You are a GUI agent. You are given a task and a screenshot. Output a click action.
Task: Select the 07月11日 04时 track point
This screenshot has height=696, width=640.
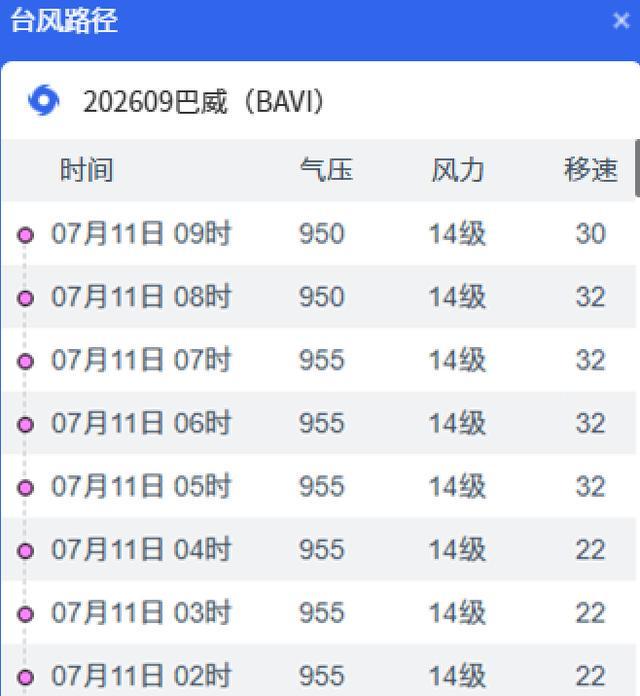(x=318, y=550)
